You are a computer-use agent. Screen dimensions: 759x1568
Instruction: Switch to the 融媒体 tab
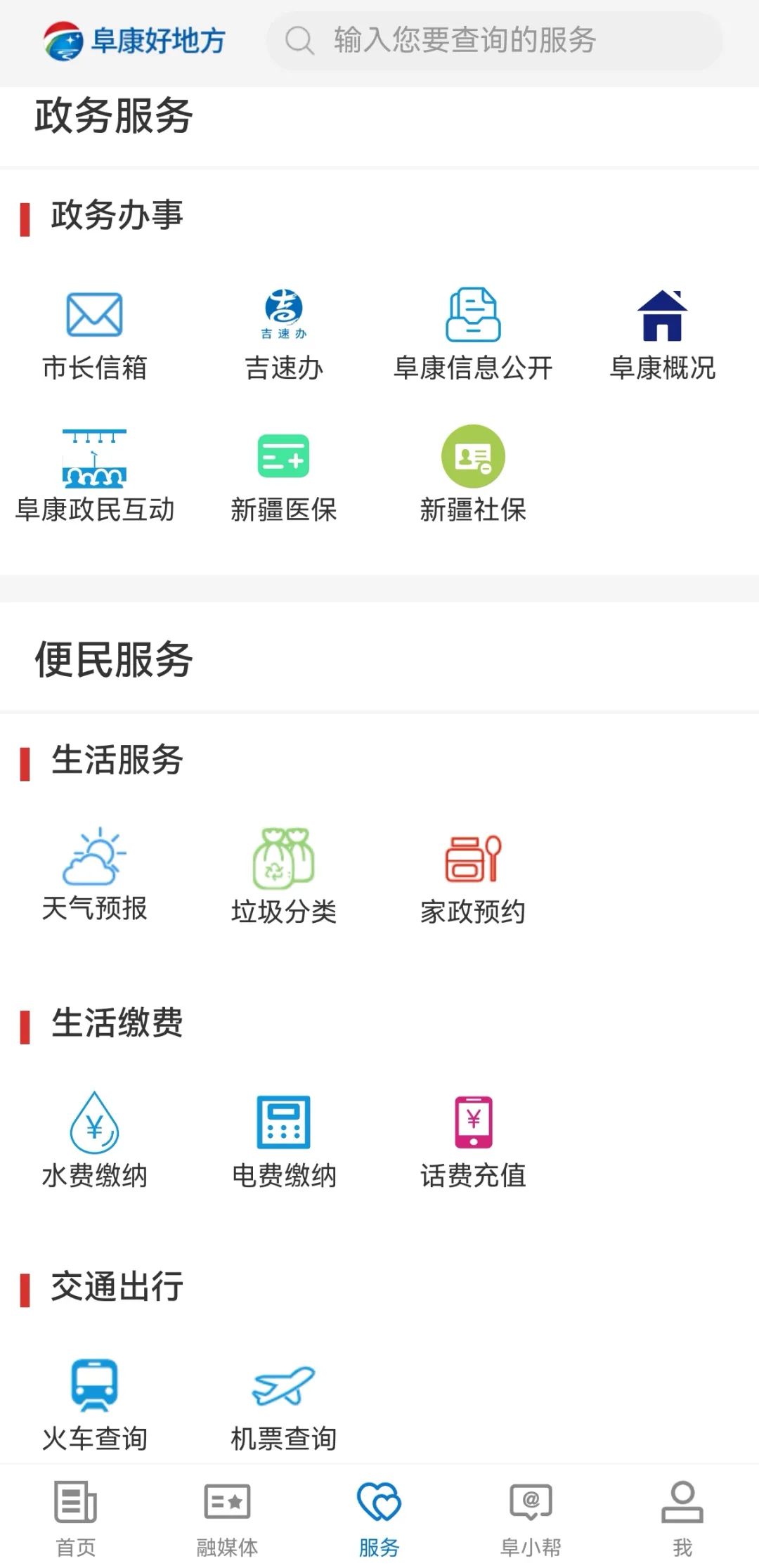[227, 1518]
